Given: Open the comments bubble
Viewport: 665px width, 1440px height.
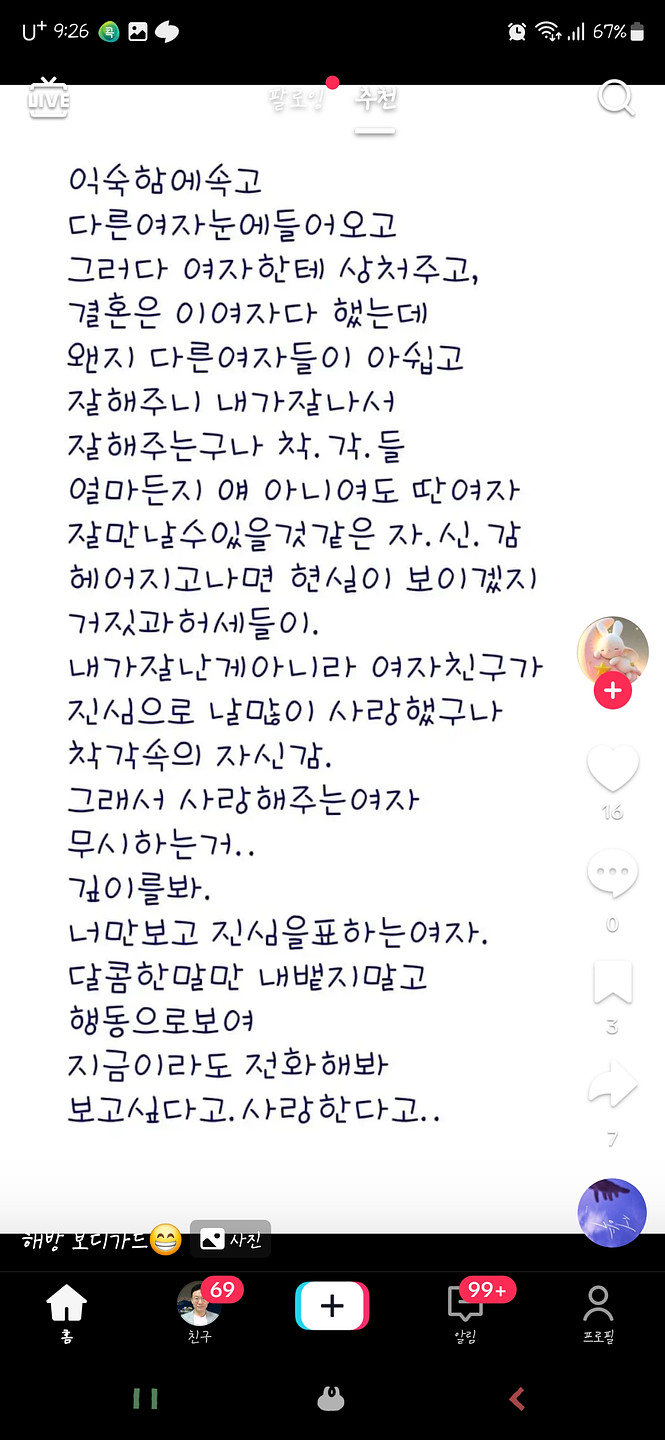Looking at the screenshot, I should point(612,874).
